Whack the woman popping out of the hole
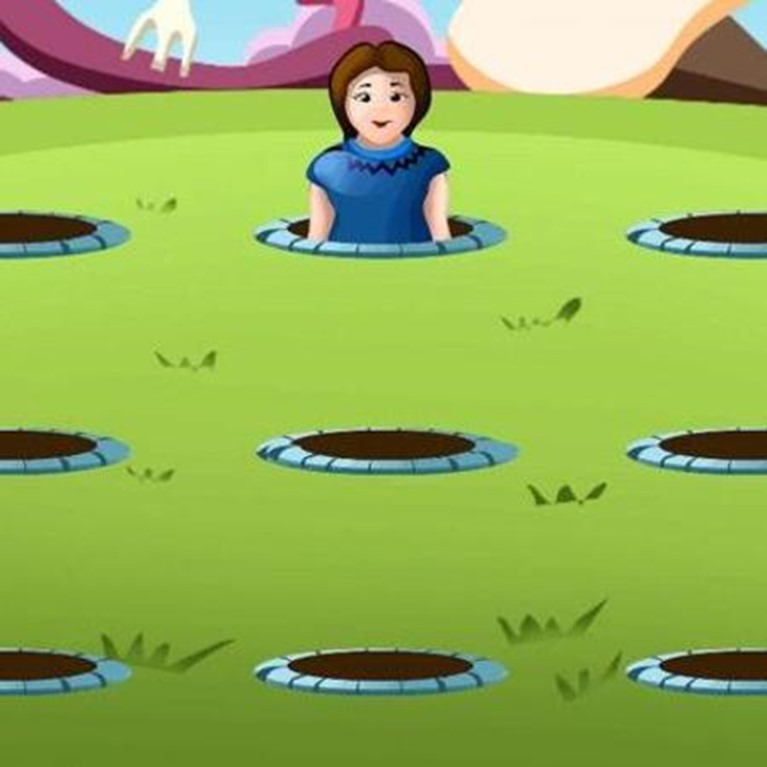Viewport: 767px width, 767px height. coord(379,150)
